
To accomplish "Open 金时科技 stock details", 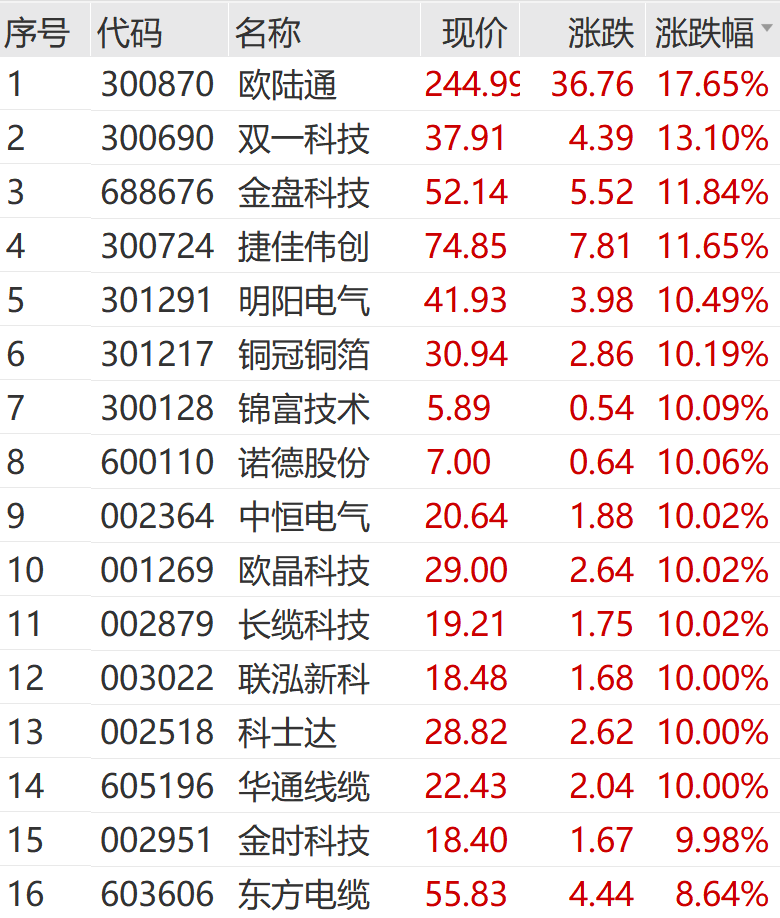I will 304,841.
